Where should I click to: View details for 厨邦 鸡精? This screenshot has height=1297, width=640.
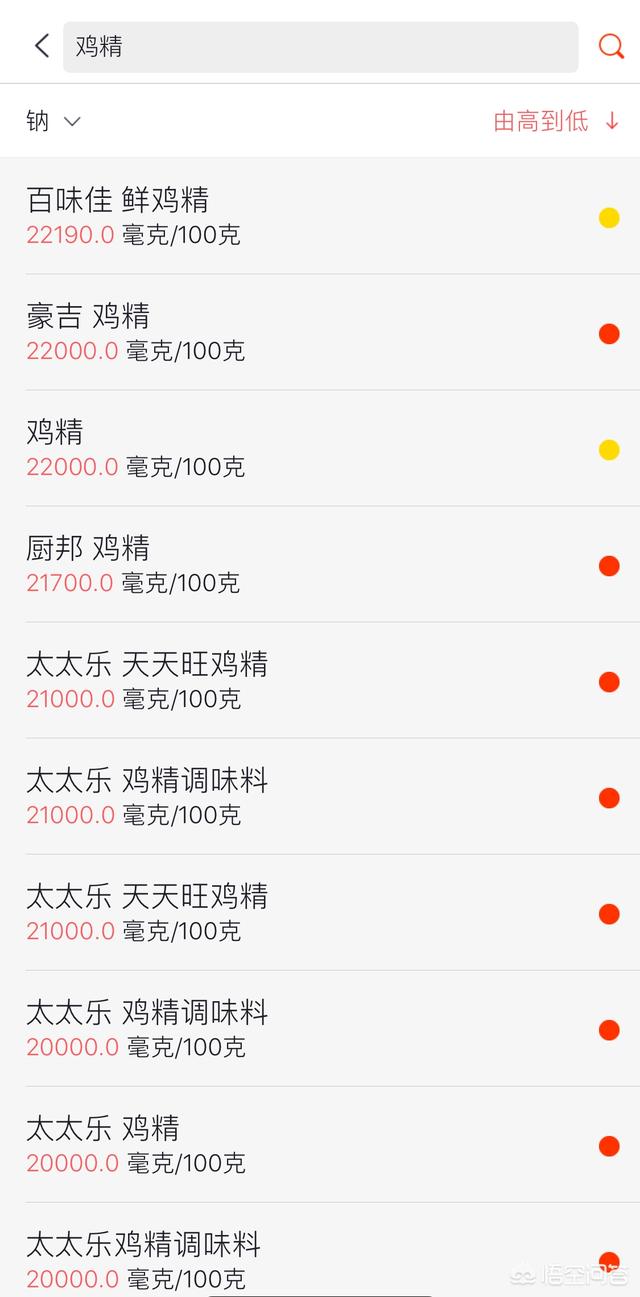tap(320, 565)
